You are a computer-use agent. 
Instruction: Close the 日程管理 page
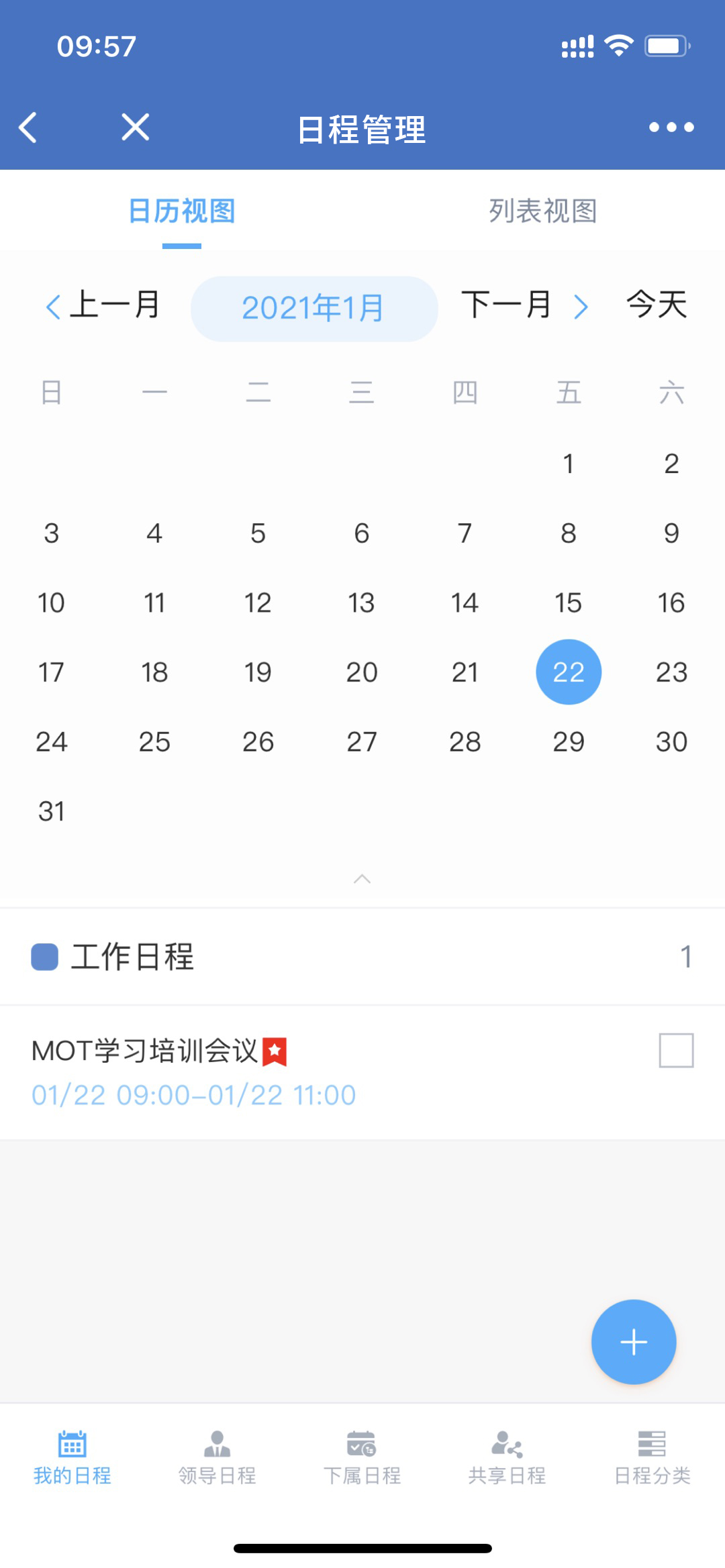click(x=135, y=127)
